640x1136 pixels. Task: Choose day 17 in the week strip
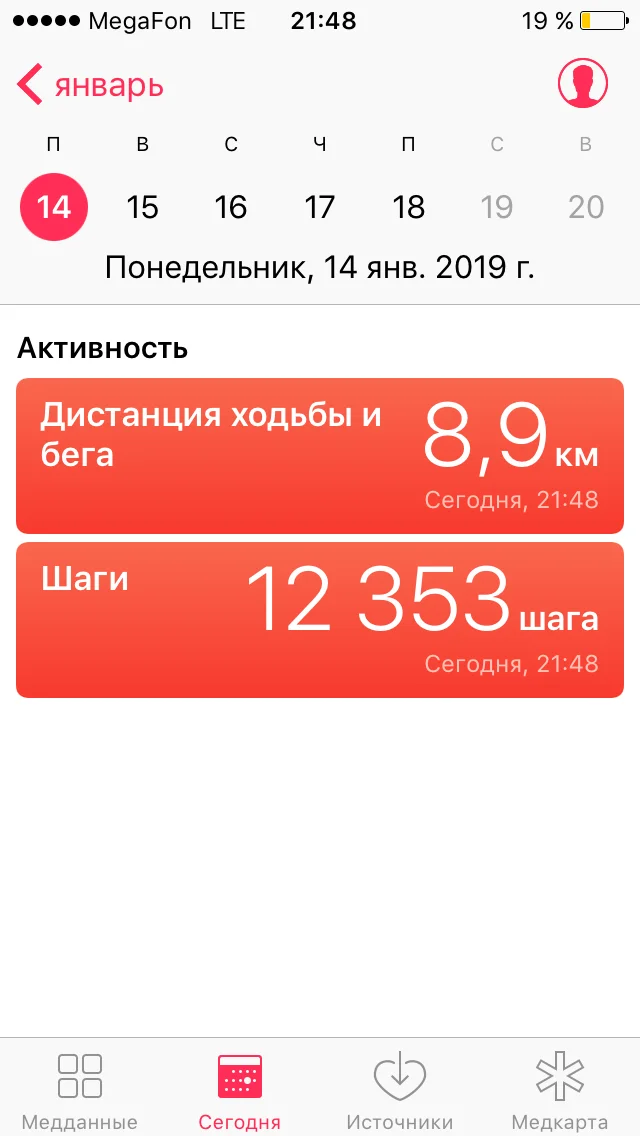coord(320,207)
